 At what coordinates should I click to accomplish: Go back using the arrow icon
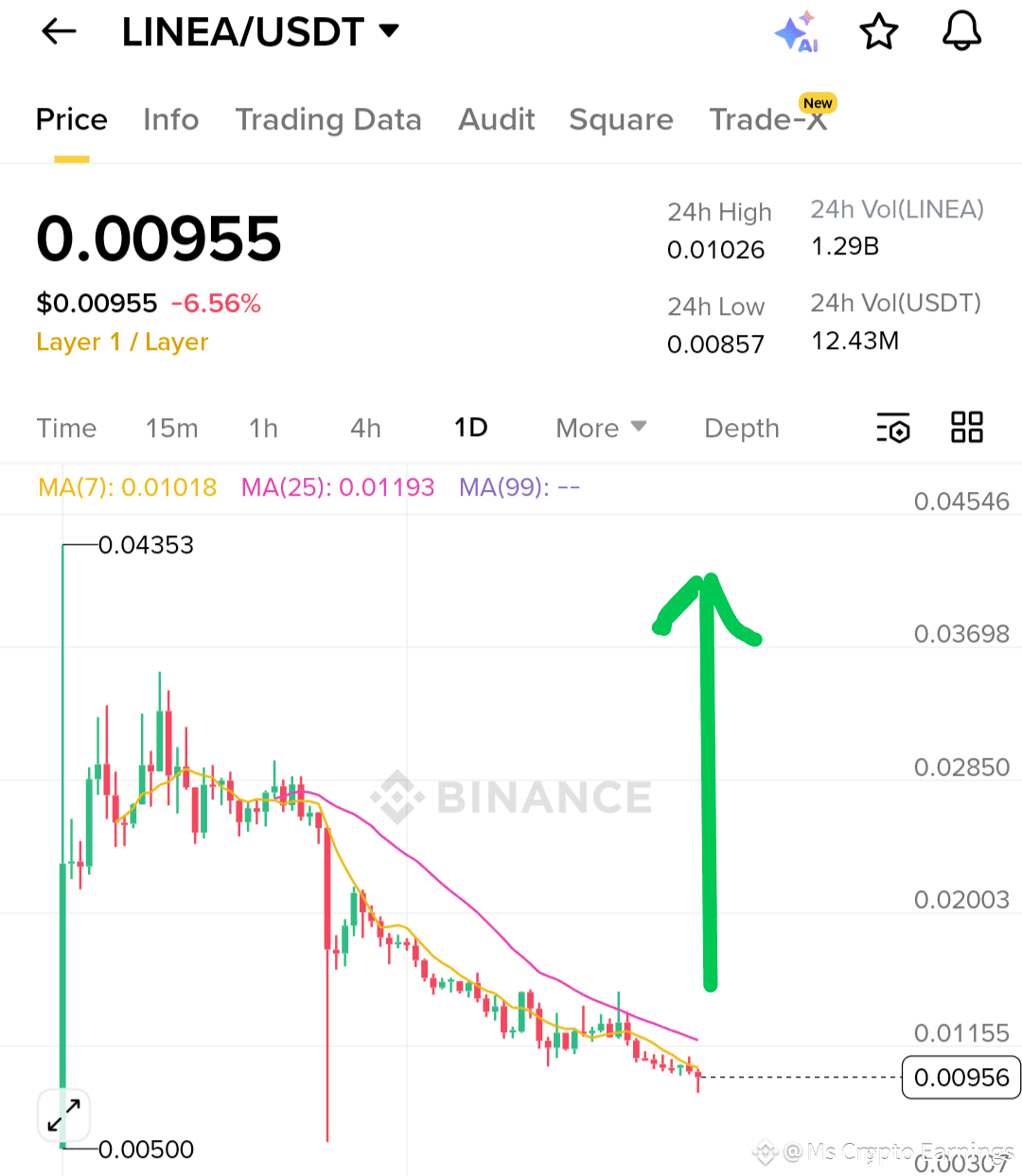59,31
